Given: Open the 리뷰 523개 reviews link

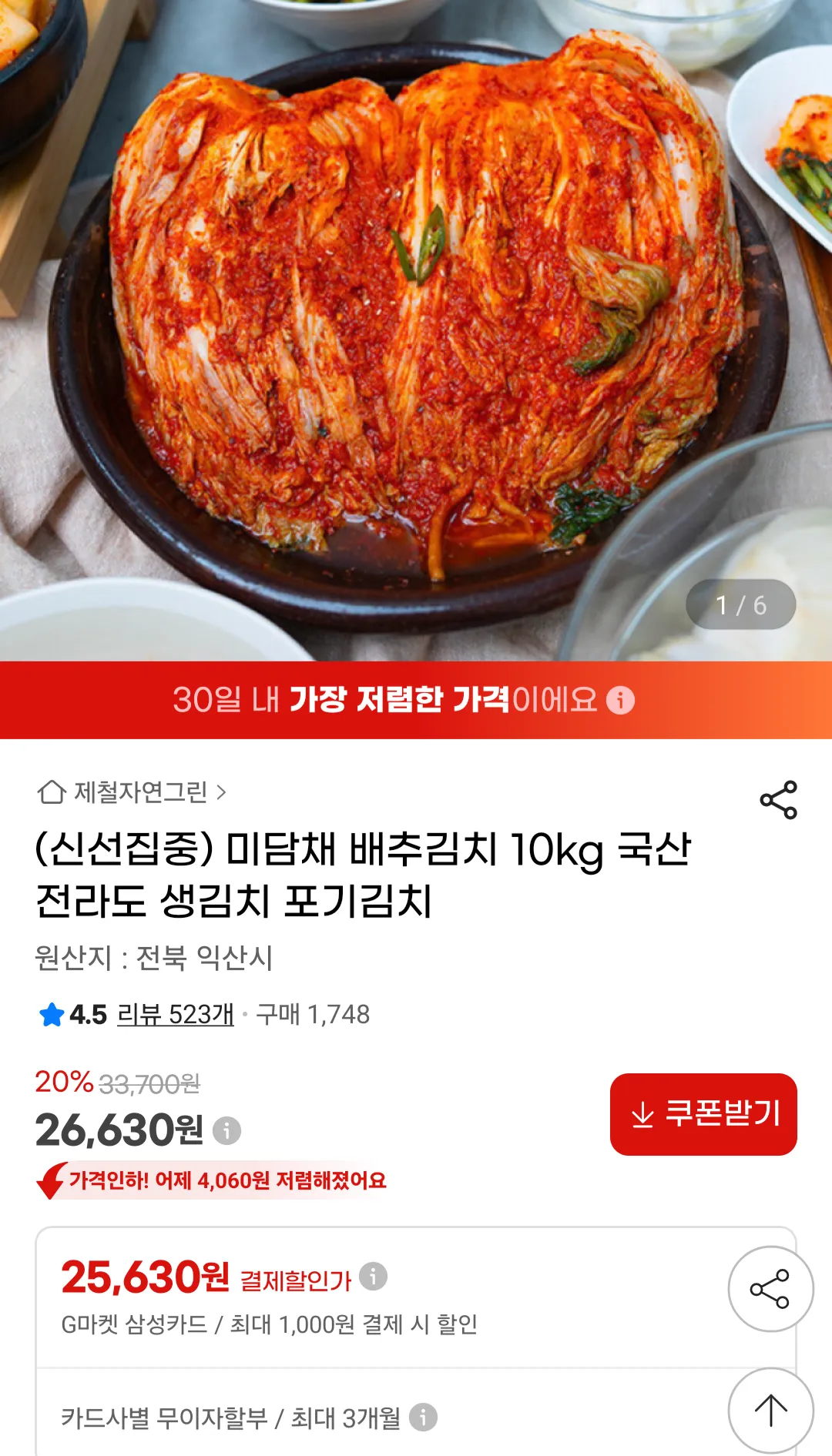Looking at the screenshot, I should [175, 1014].
